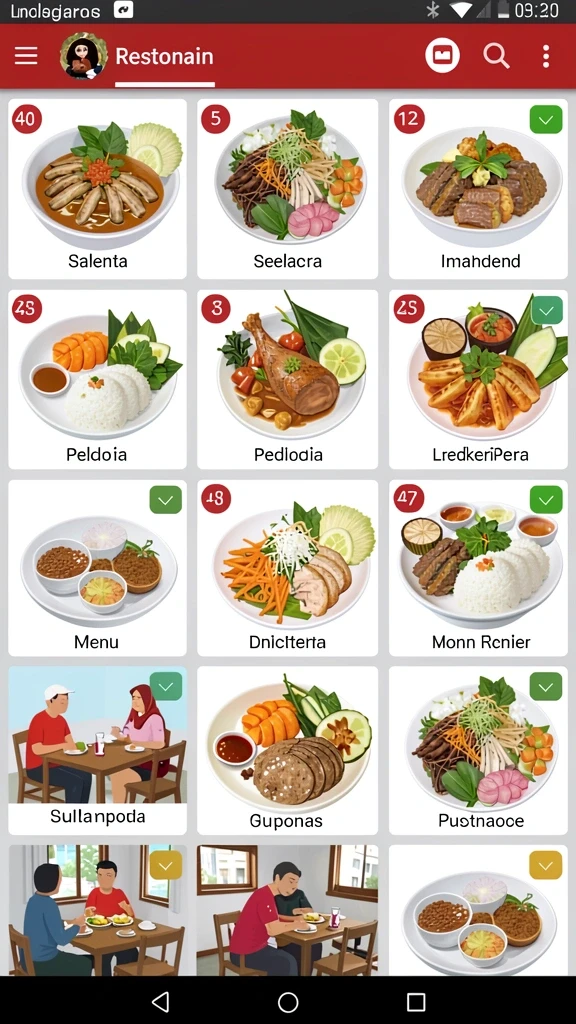
Task: Open the Peldoia dish card
Action: [x=97, y=379]
